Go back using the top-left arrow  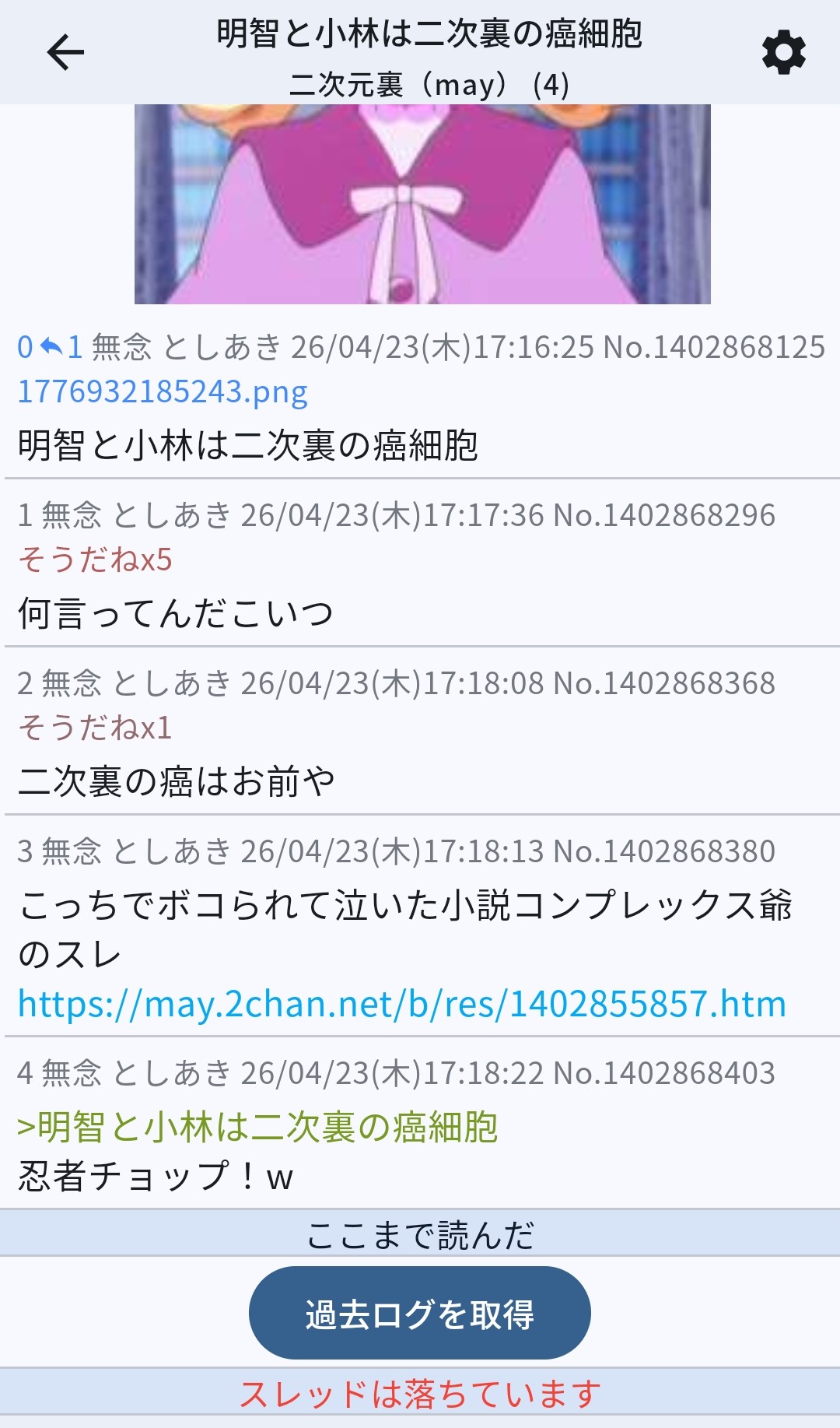pos(65,52)
